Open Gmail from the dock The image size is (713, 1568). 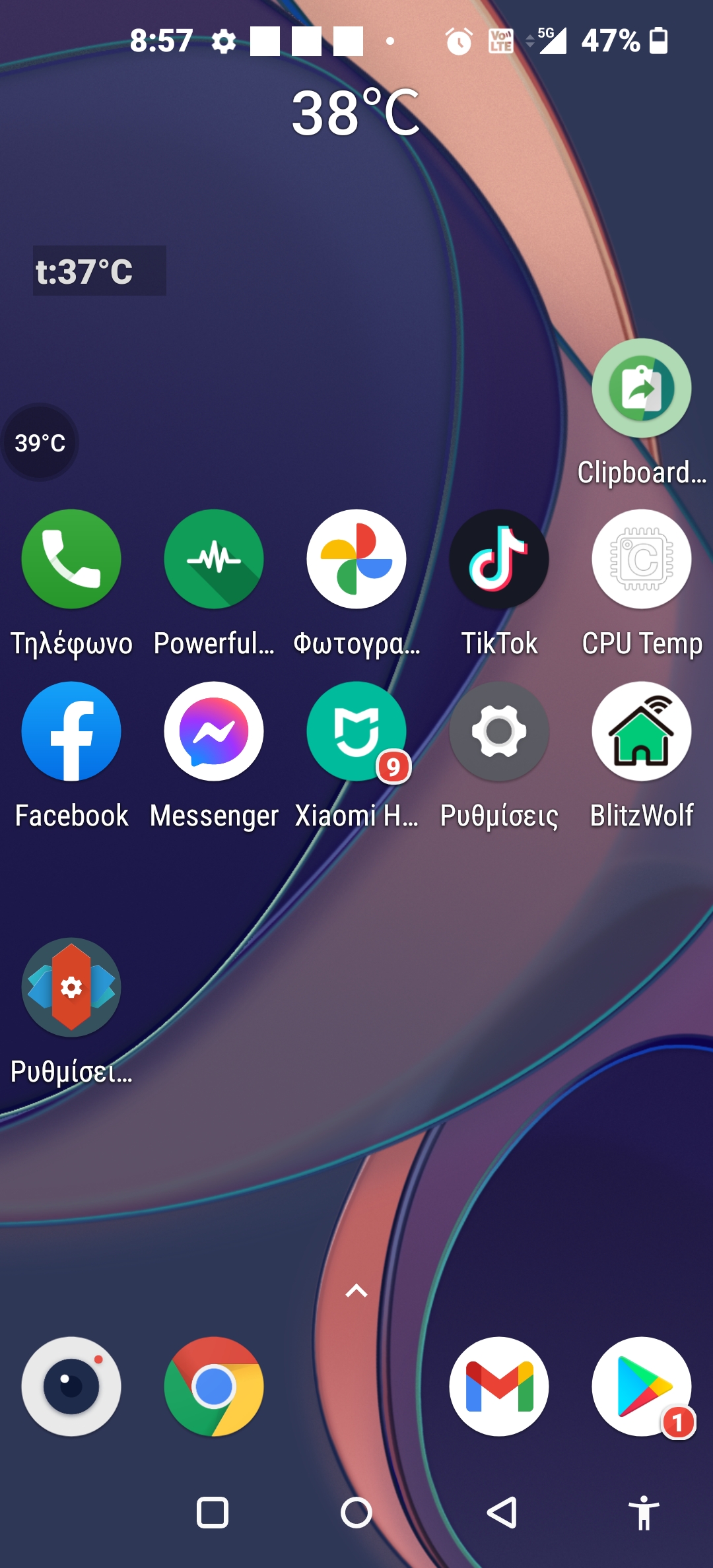tap(499, 1387)
